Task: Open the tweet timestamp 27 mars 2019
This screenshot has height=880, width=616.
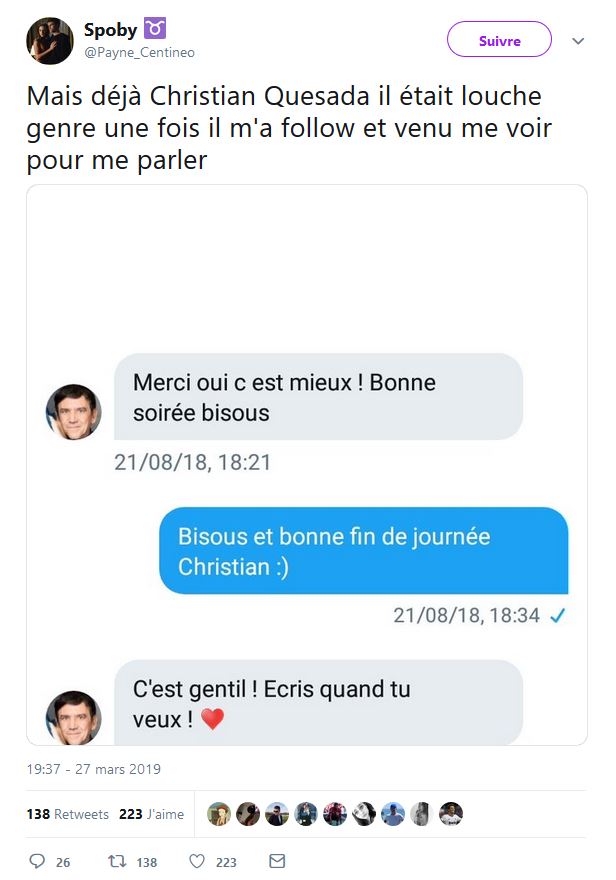Action: coord(94,769)
